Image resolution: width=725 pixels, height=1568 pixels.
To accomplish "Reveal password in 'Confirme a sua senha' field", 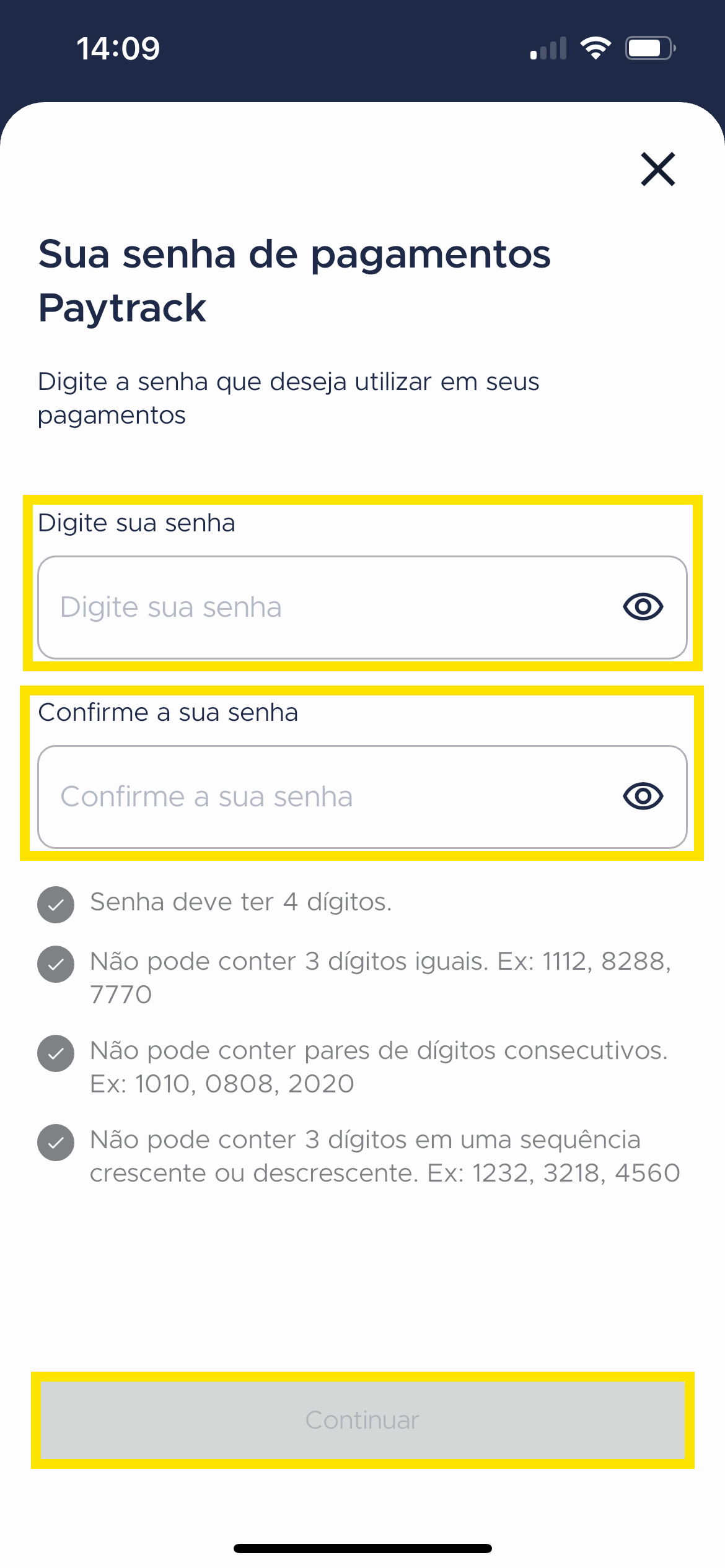I will click(x=643, y=796).
